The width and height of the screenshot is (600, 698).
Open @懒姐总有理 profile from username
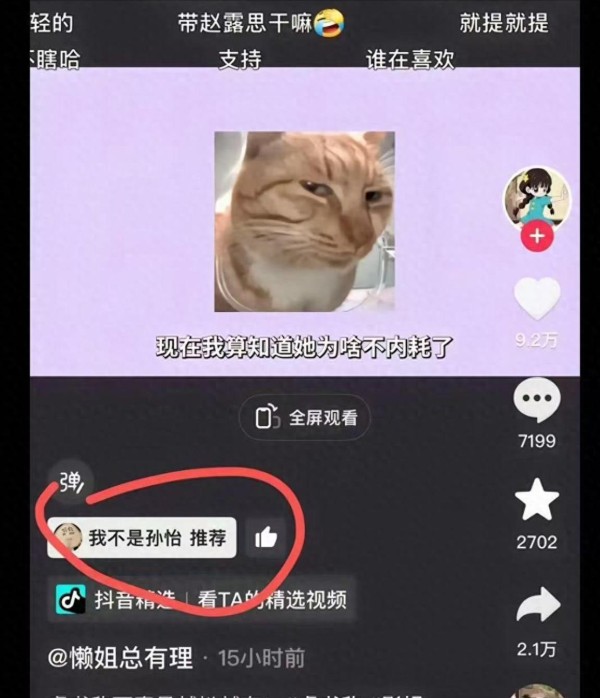pos(121,657)
